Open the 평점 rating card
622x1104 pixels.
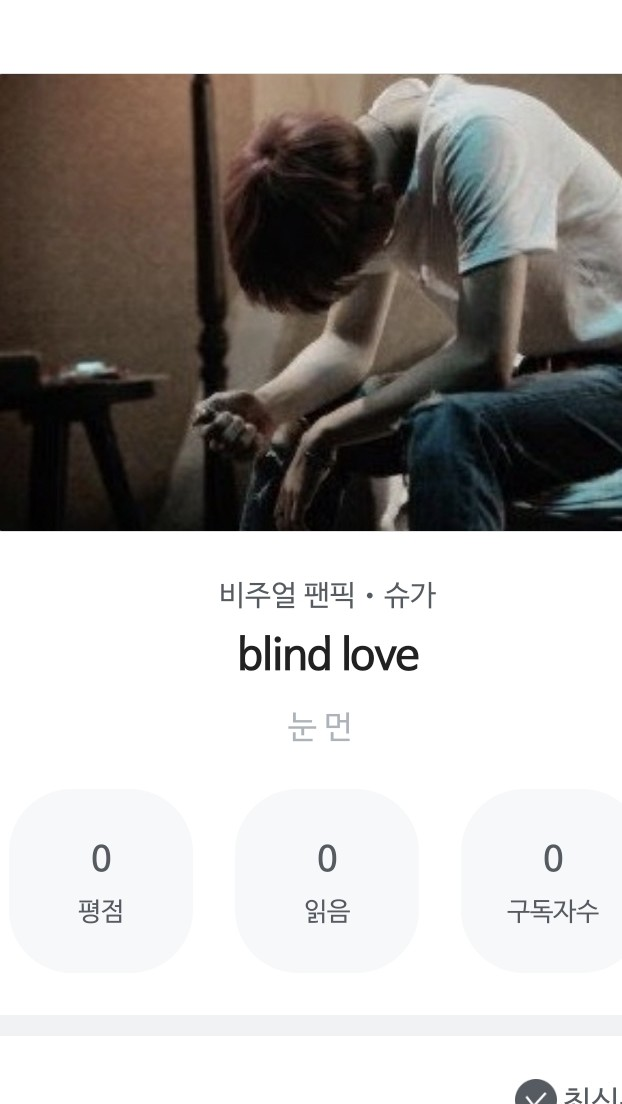(x=101, y=880)
